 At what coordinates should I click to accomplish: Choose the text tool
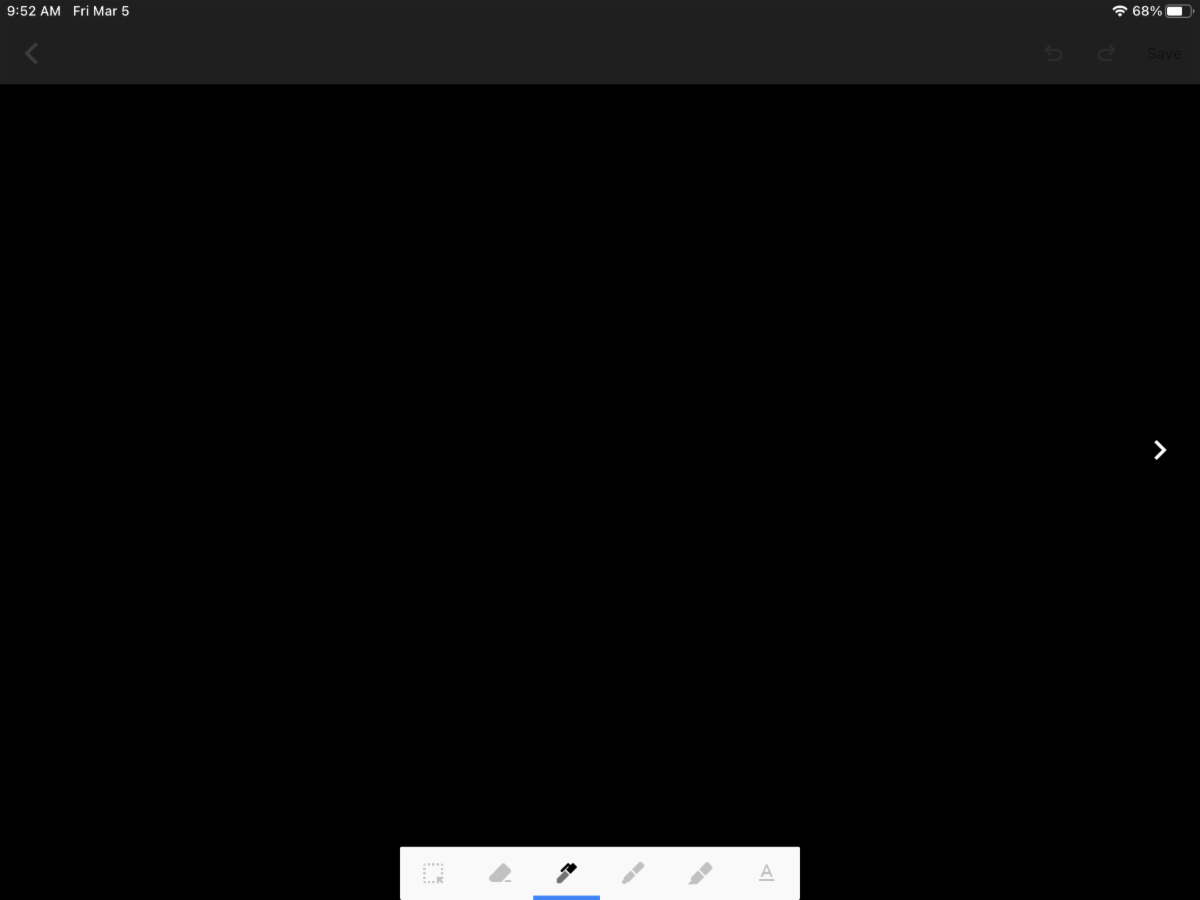(766, 874)
